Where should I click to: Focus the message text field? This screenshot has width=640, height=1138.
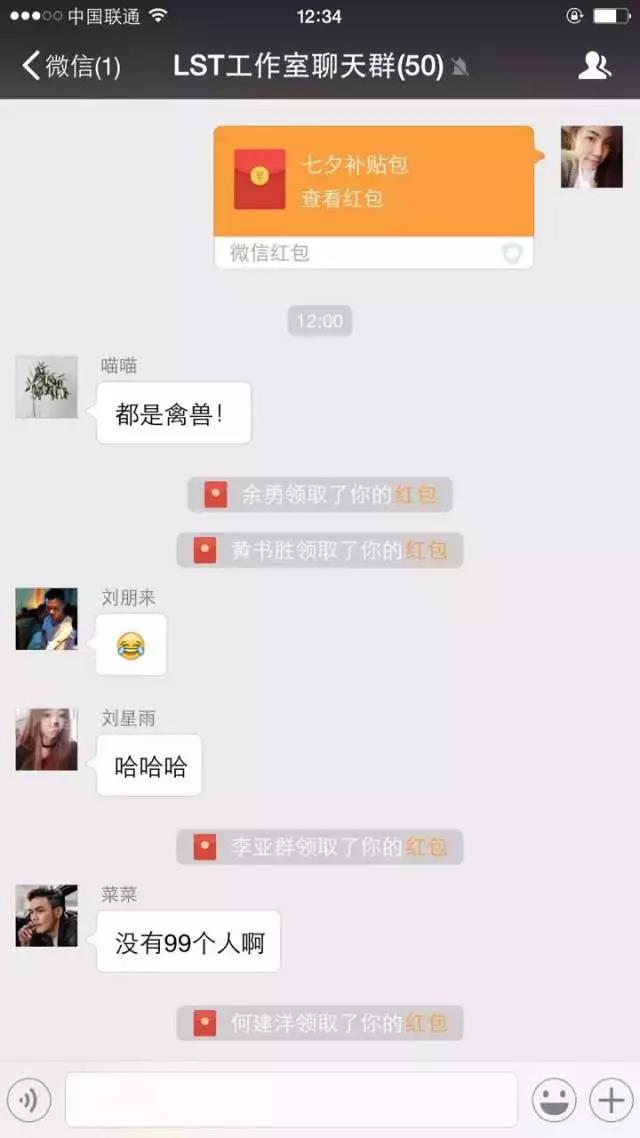(291, 1100)
